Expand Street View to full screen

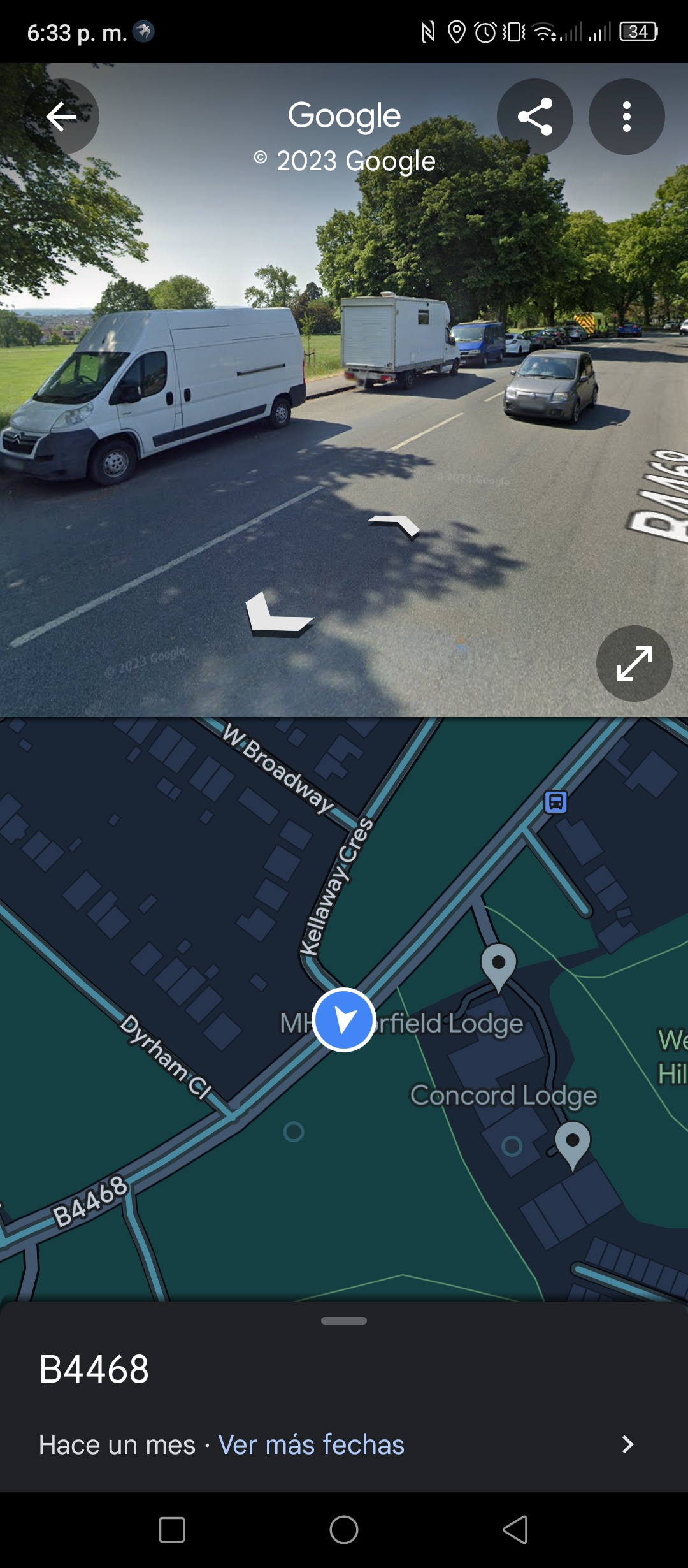634,664
